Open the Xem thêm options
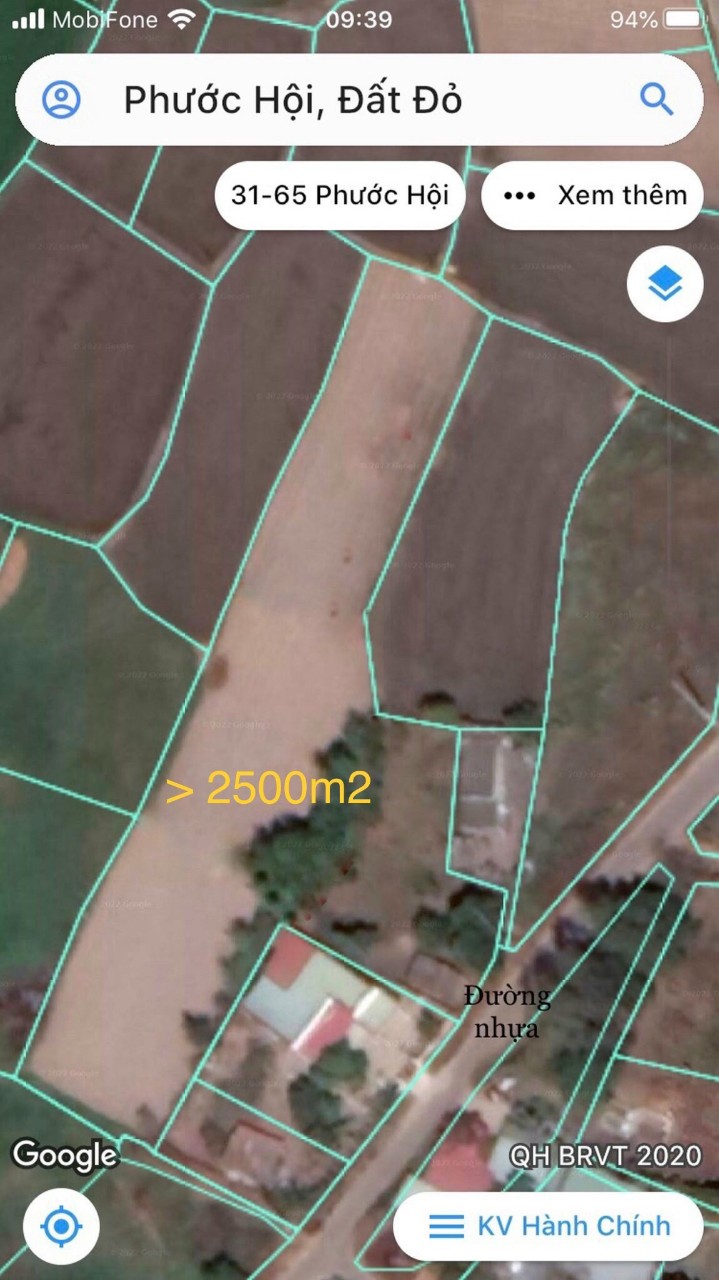The width and height of the screenshot is (719, 1280). coord(592,195)
